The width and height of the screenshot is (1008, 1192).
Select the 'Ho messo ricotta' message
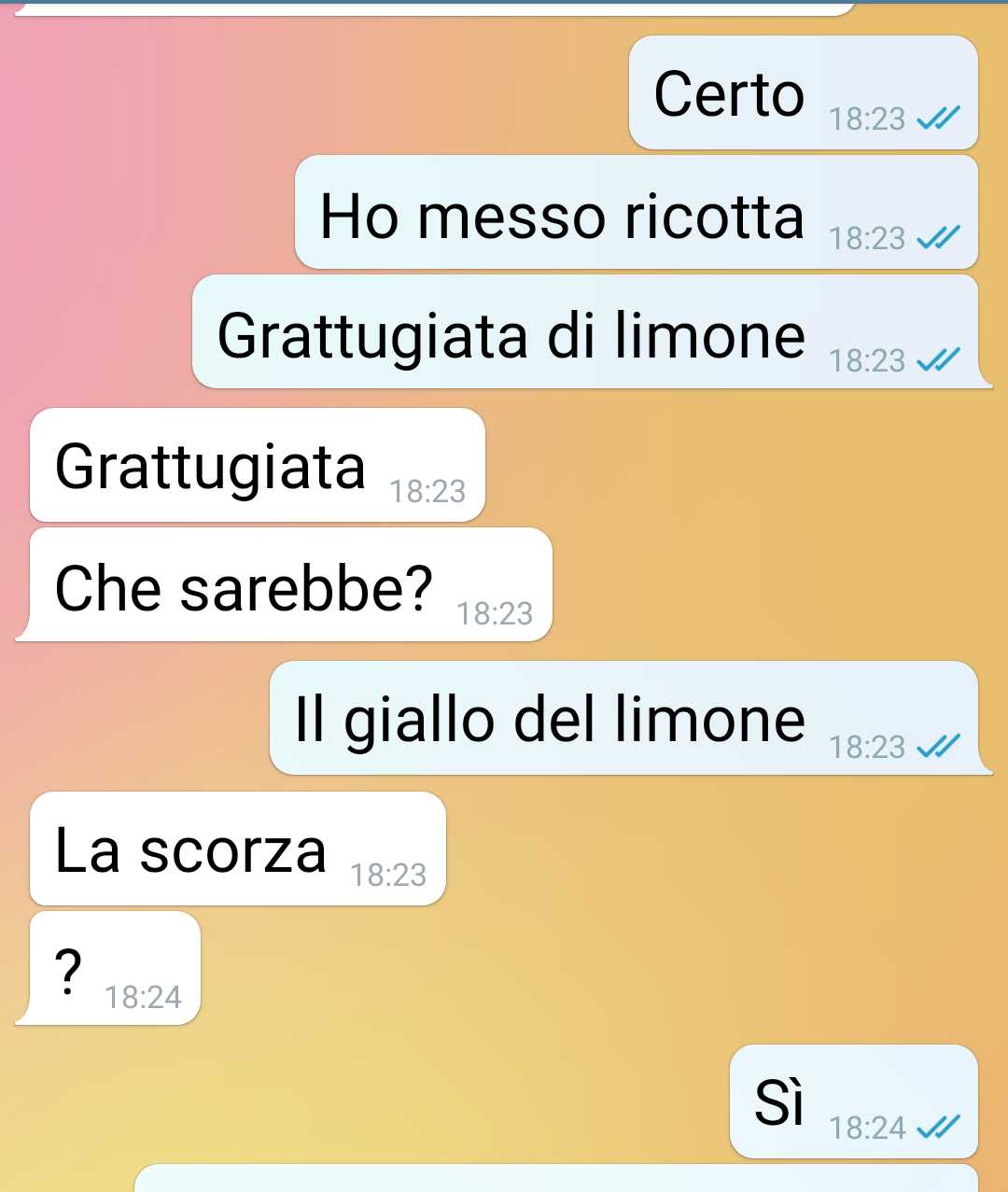(x=636, y=213)
